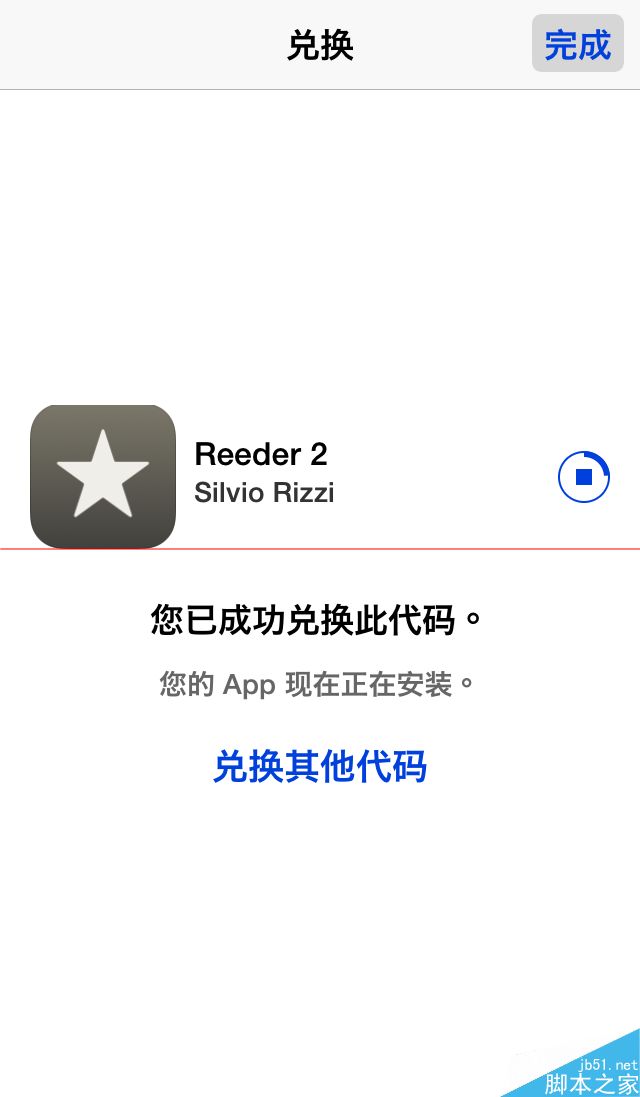The width and height of the screenshot is (640, 1097).
Task: Tap 完成 to finish redeeming
Action: pyautogui.click(x=577, y=45)
